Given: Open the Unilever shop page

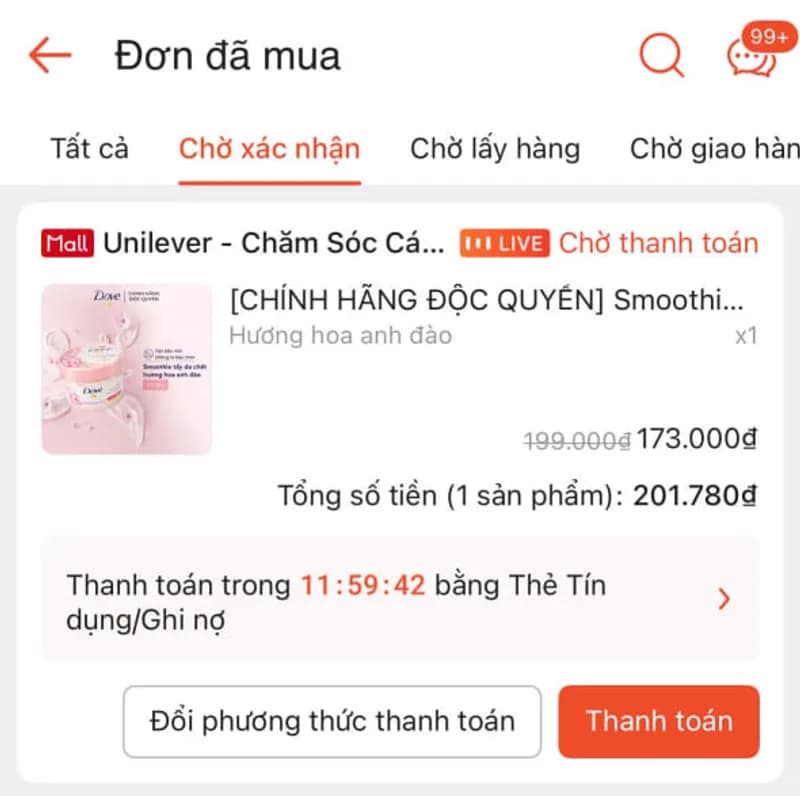Looking at the screenshot, I should [273, 243].
